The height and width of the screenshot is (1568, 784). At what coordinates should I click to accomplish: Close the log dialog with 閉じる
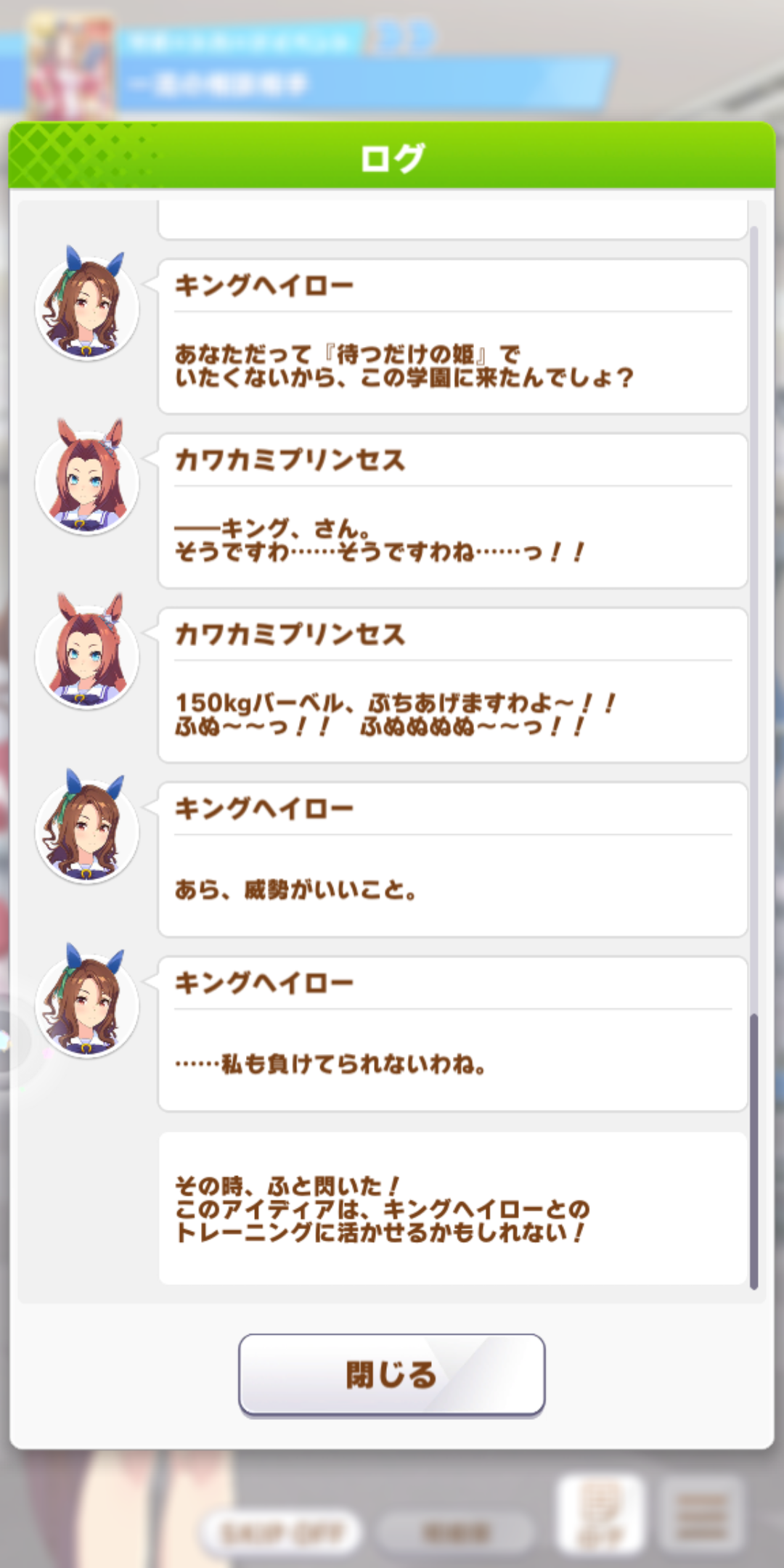[391, 1374]
